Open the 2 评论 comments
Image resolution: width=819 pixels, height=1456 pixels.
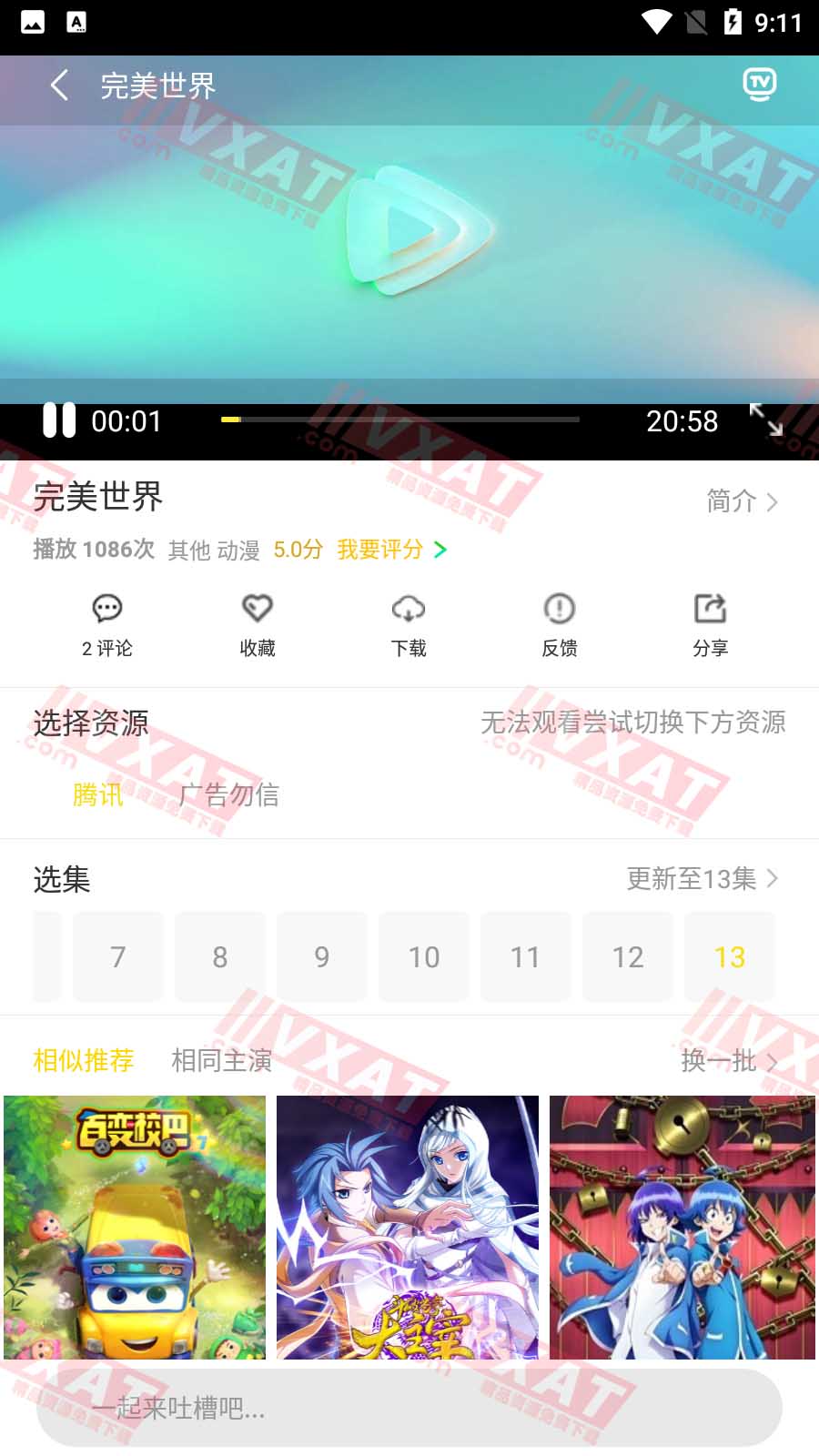pos(107,624)
